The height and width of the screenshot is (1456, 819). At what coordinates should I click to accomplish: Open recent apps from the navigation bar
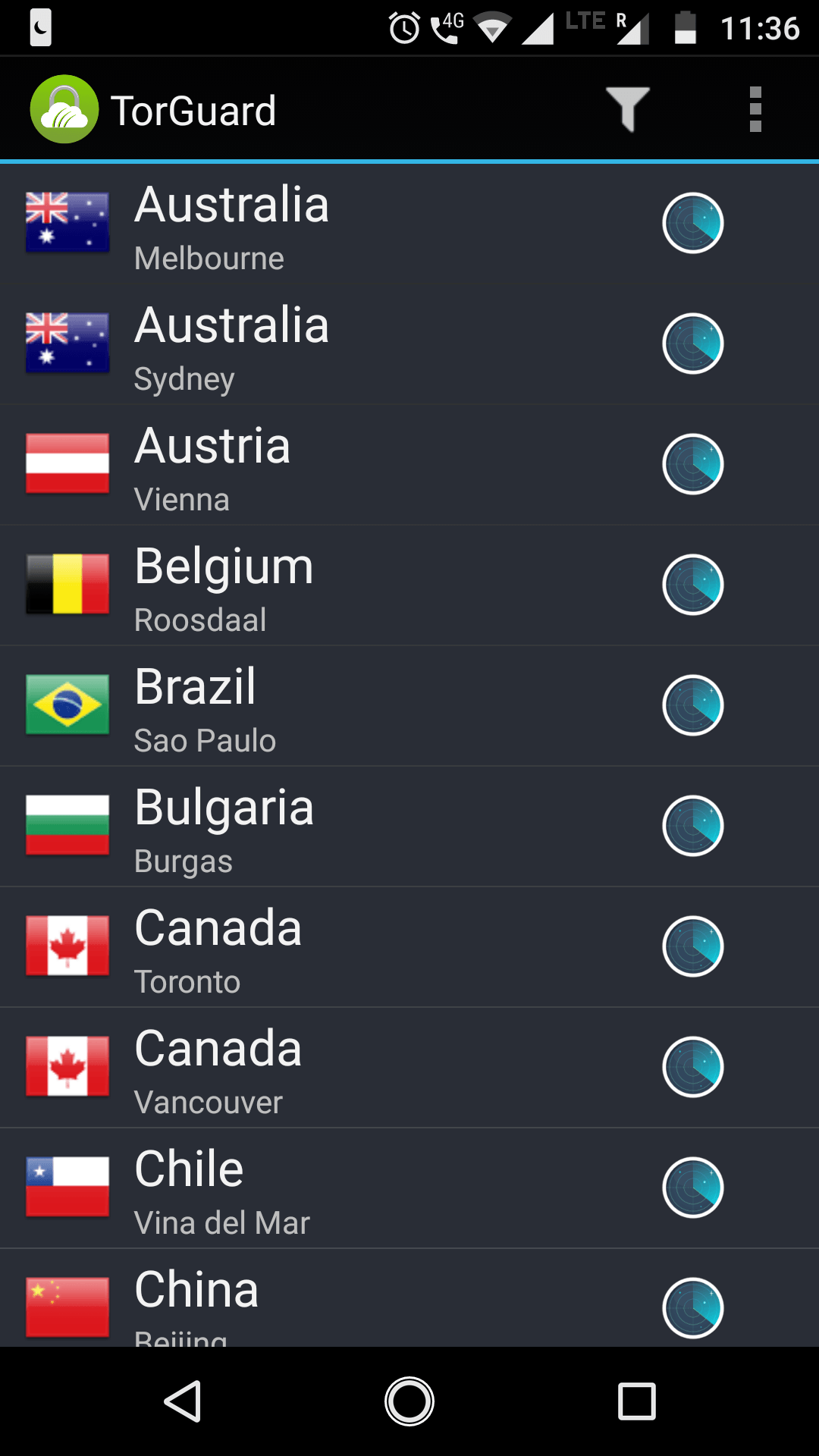(636, 1401)
